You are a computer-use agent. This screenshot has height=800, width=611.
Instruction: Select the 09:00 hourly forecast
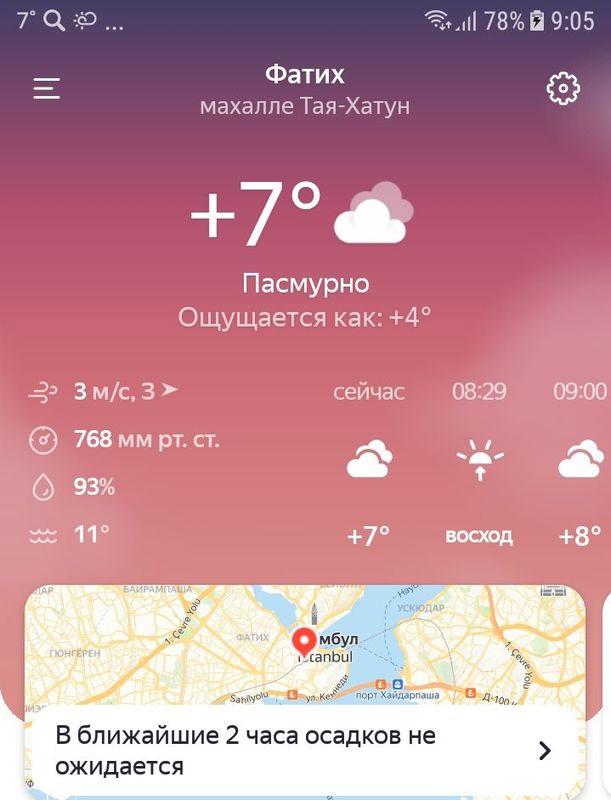point(580,462)
